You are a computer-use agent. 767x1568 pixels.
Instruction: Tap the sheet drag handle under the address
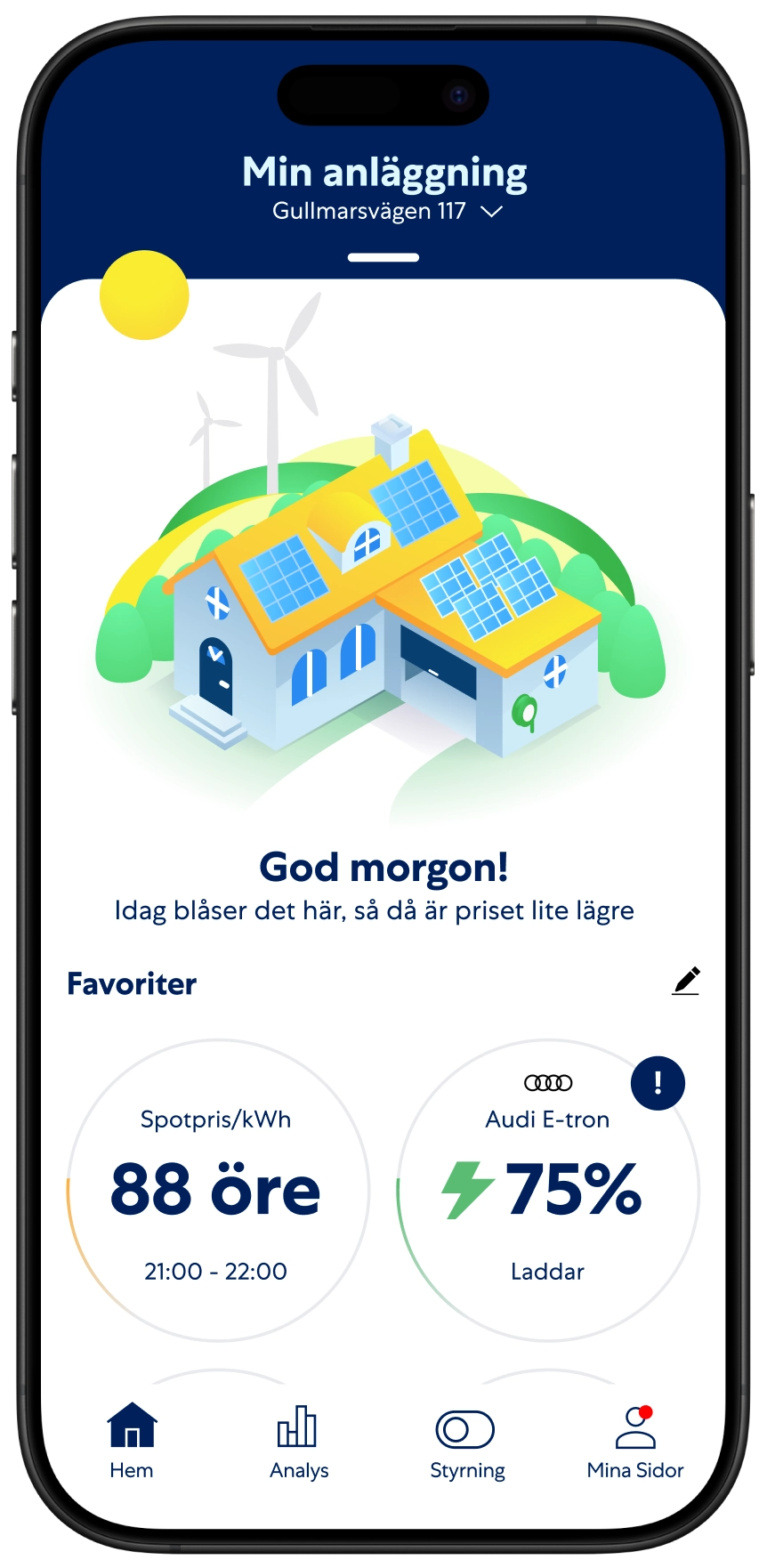coord(383,257)
